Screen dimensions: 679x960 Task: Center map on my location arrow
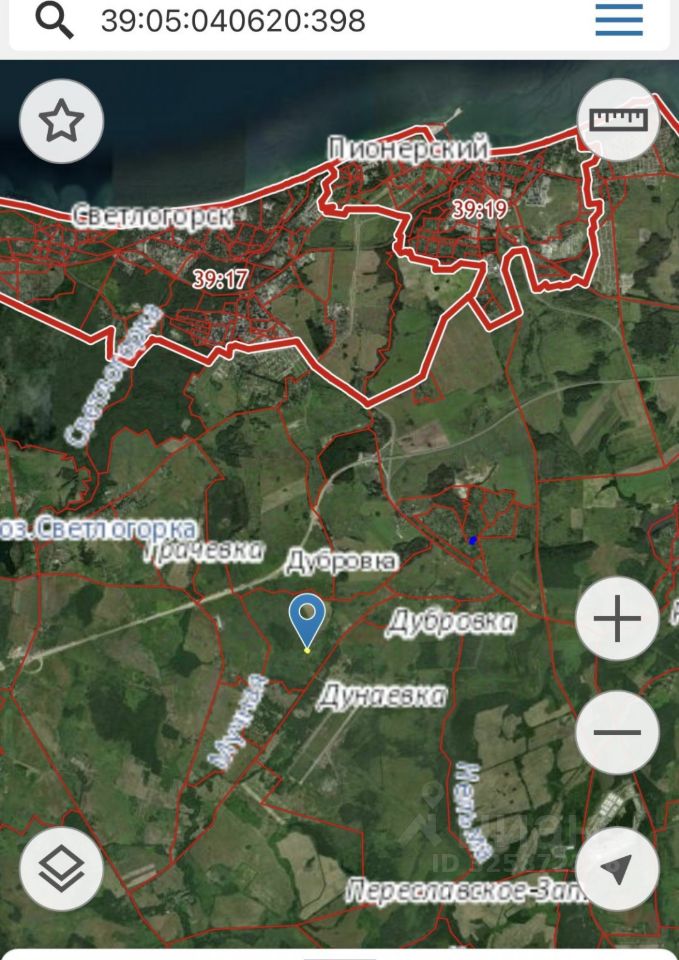click(617, 868)
